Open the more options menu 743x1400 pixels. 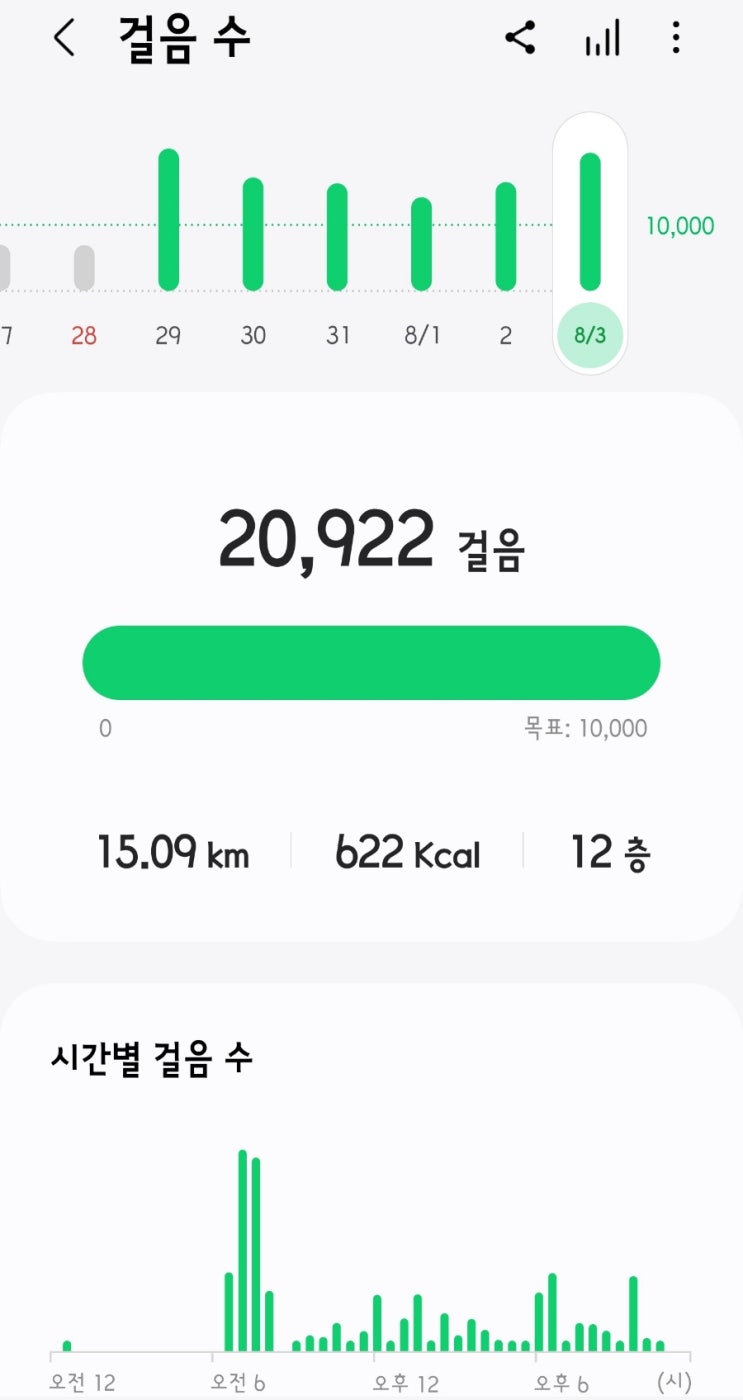(x=676, y=39)
